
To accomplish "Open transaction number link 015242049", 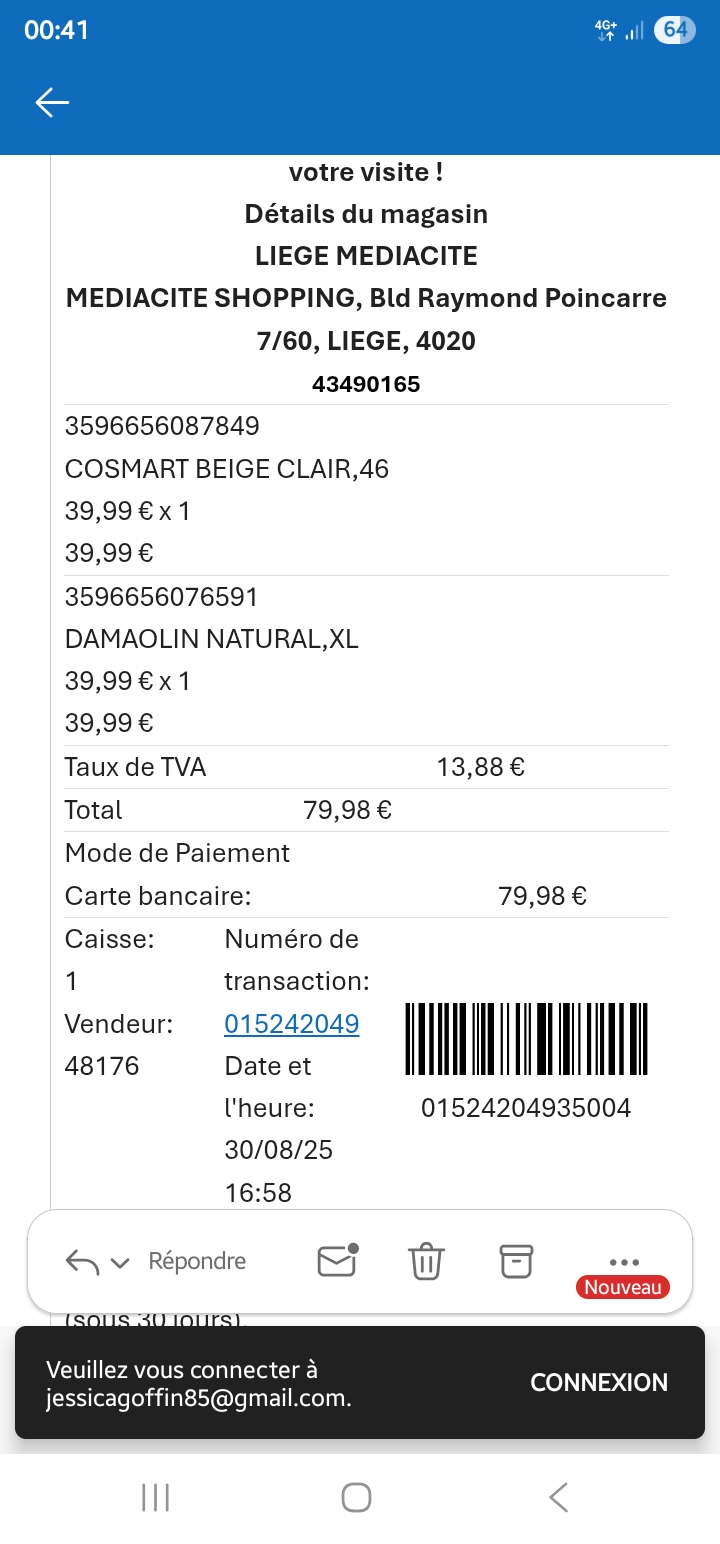I will 291,1024.
